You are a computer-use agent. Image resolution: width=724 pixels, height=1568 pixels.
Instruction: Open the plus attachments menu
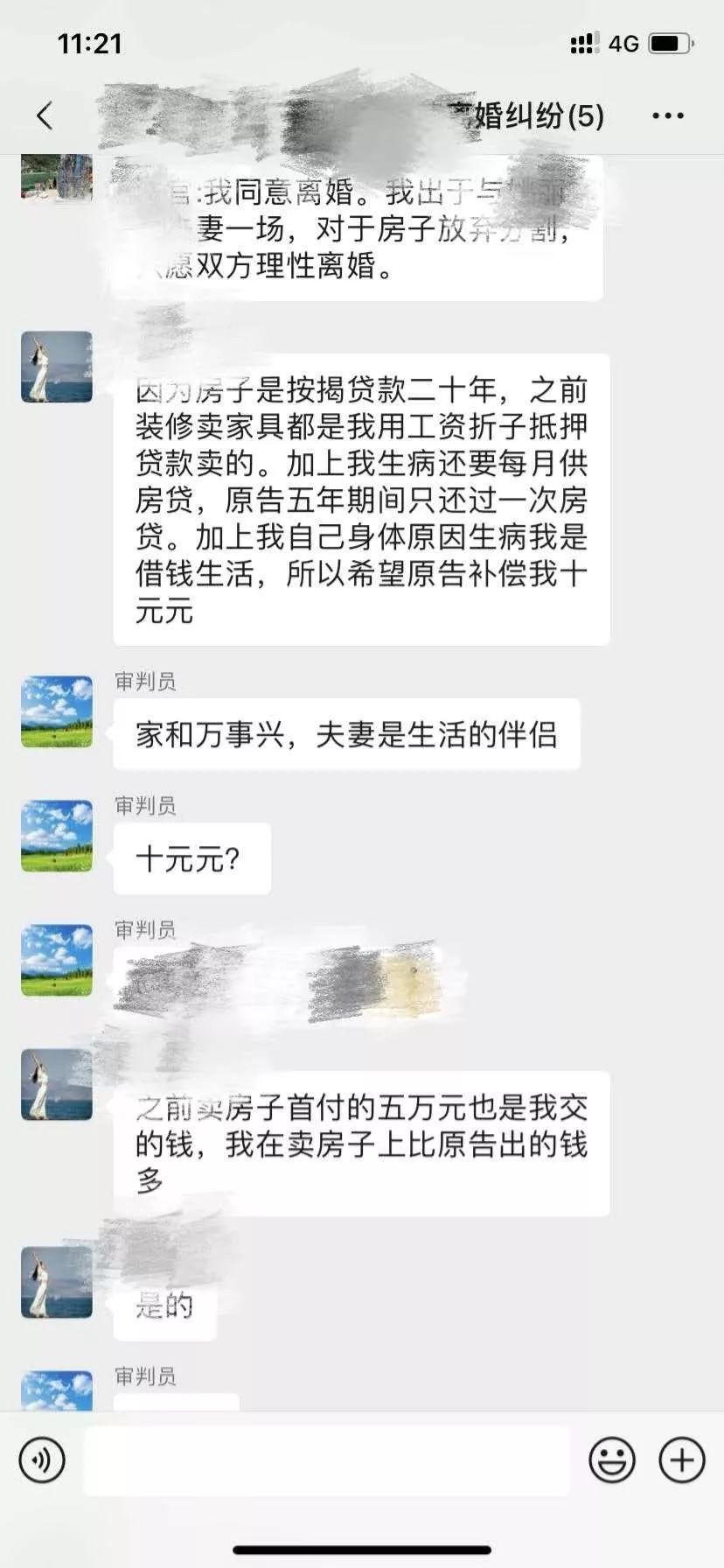681,1459
